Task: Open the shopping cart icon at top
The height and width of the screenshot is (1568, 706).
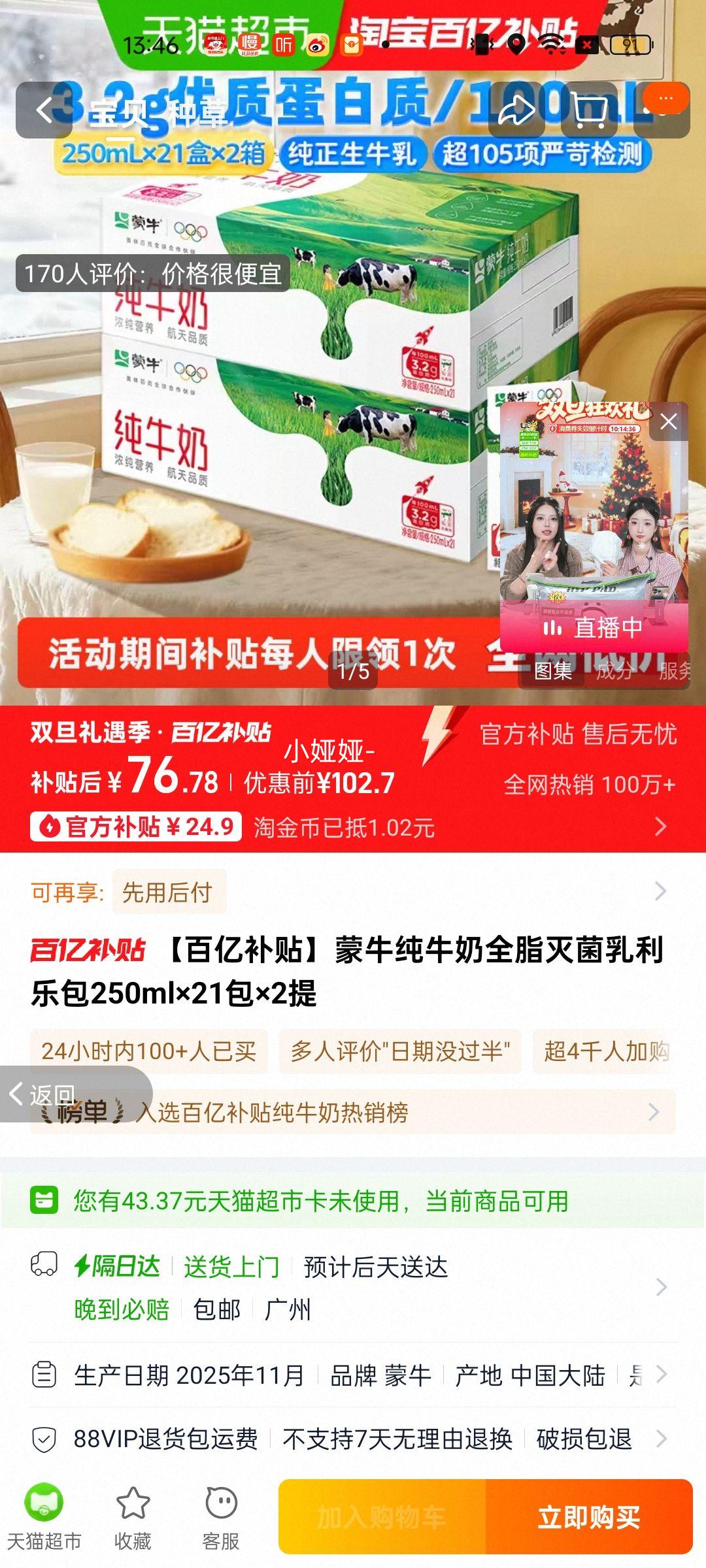Action: 590,111
